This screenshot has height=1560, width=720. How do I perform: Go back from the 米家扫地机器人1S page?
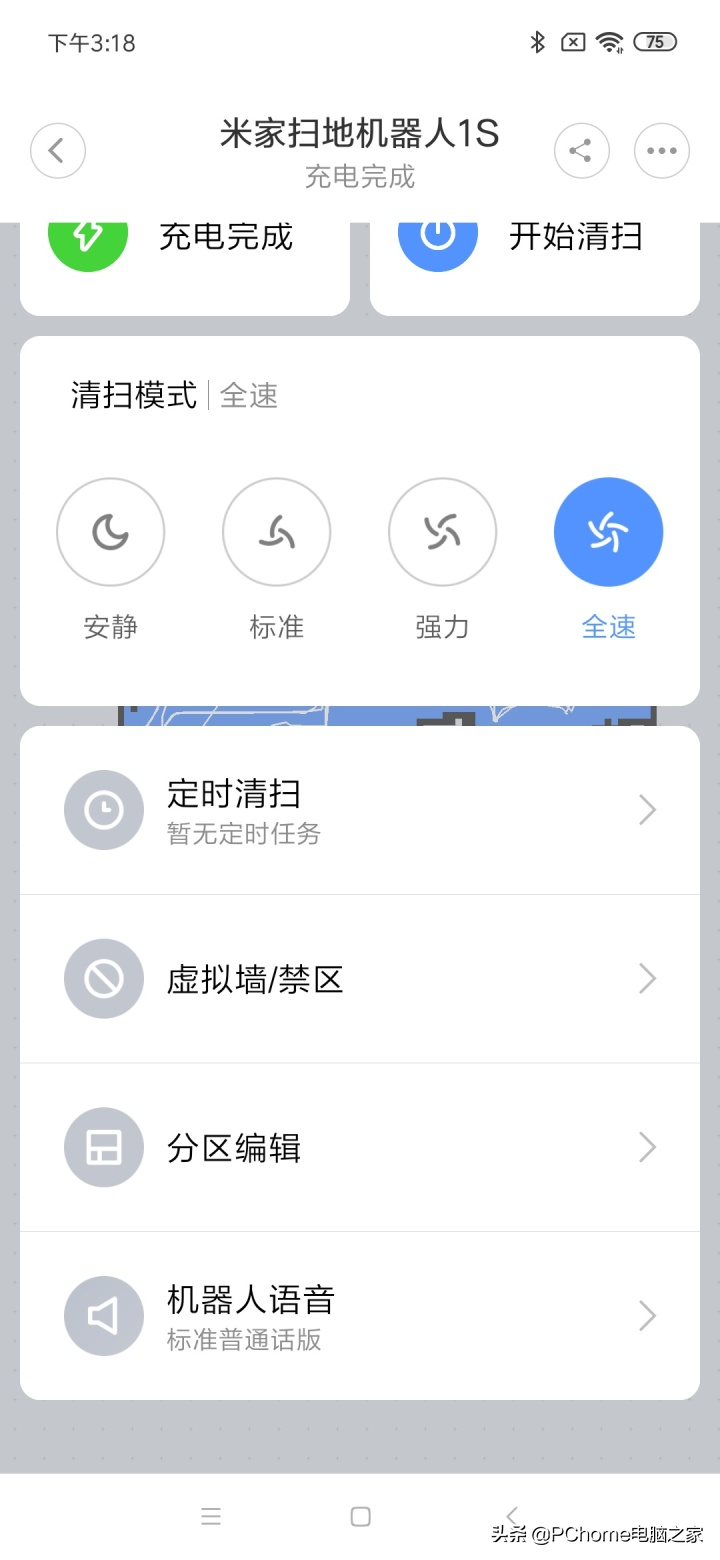click(58, 151)
